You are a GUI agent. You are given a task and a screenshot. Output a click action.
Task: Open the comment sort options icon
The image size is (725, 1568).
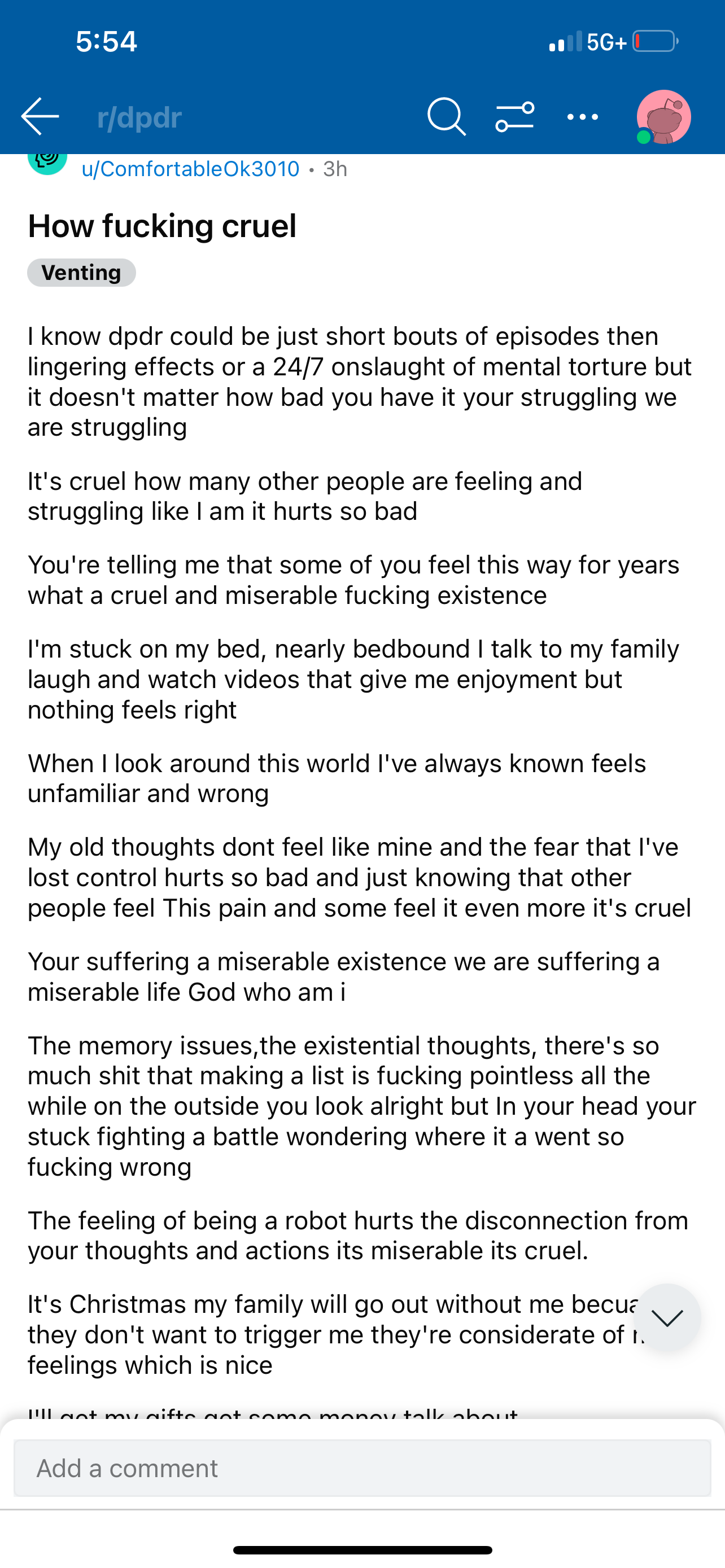(x=515, y=116)
